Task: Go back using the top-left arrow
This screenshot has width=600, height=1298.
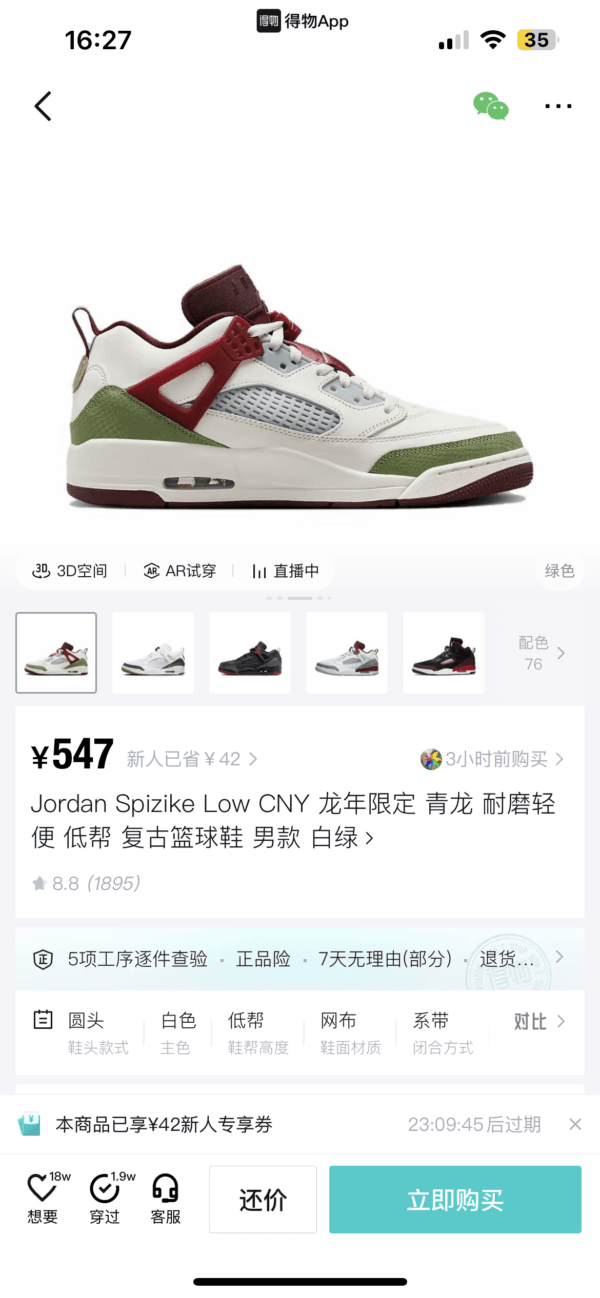Action: click(43, 106)
